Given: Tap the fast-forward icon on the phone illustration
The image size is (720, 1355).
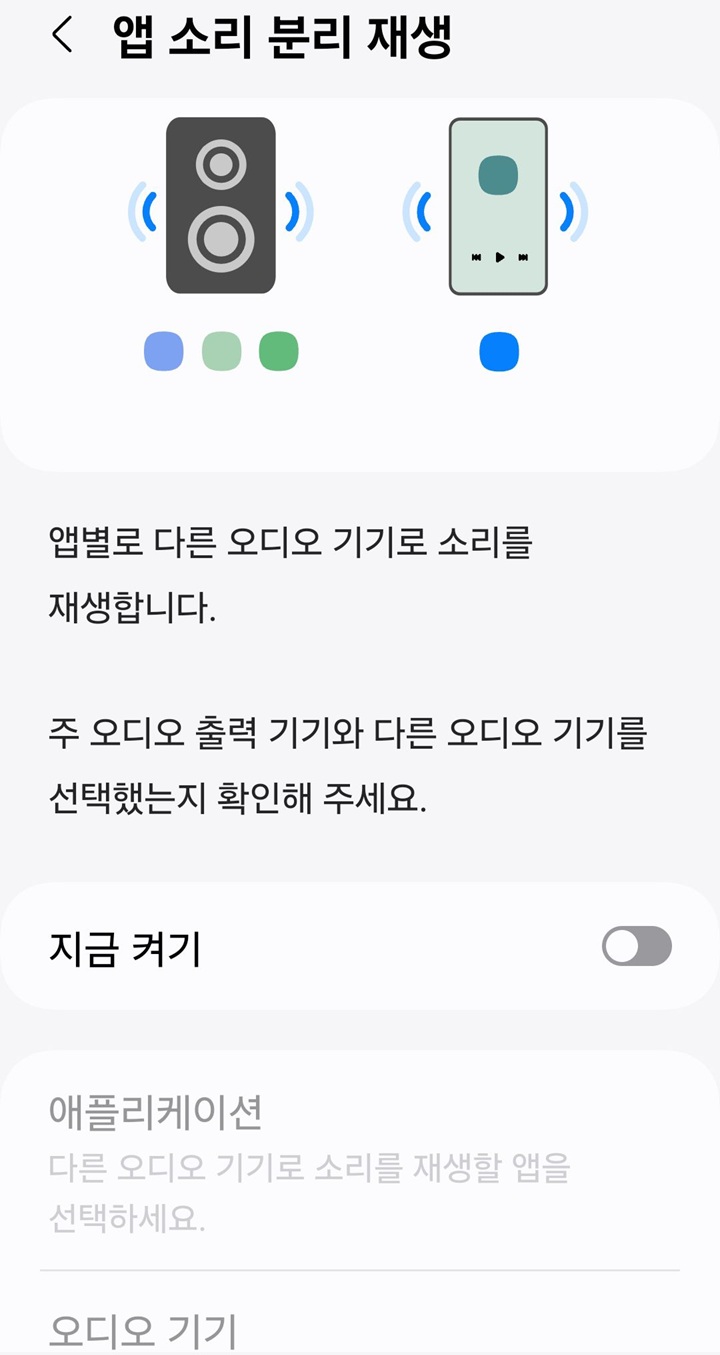Looking at the screenshot, I should pos(522,255).
